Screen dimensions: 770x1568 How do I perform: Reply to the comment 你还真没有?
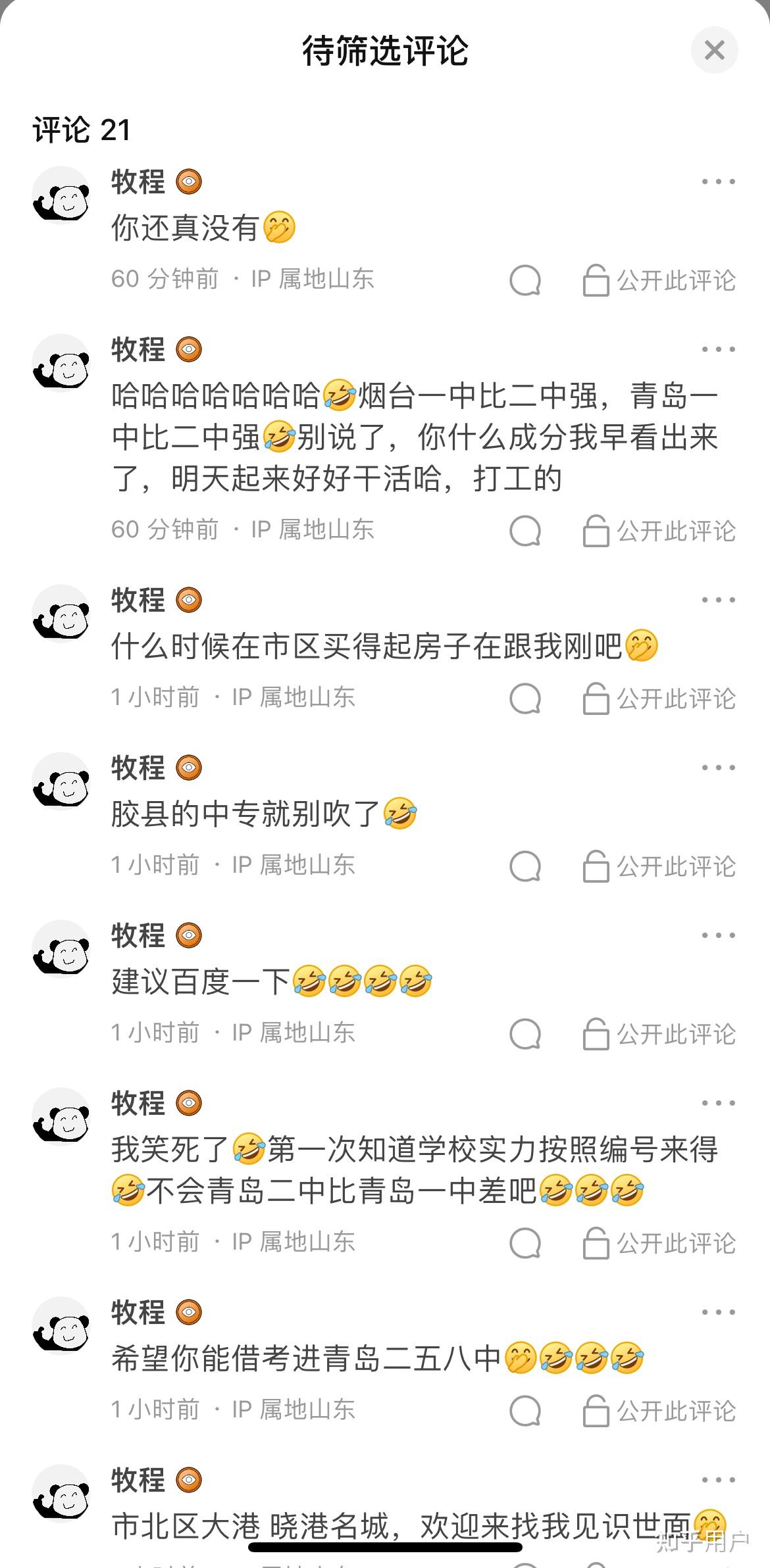click(x=525, y=280)
